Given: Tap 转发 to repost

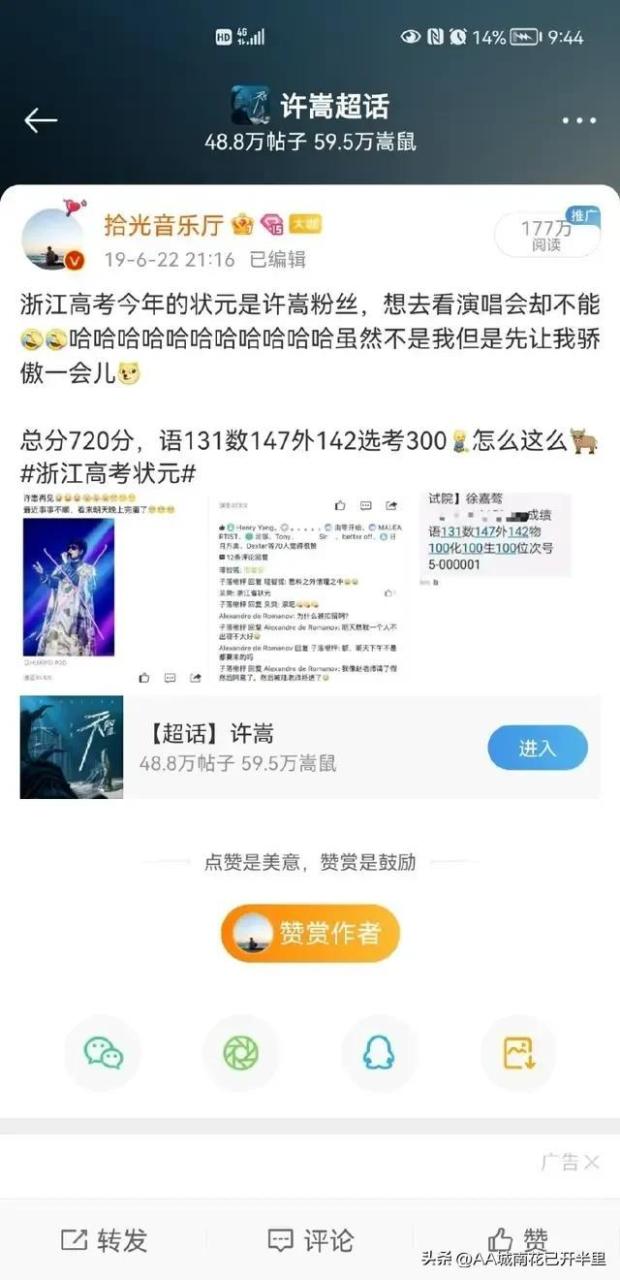Looking at the screenshot, I should (104, 1241).
